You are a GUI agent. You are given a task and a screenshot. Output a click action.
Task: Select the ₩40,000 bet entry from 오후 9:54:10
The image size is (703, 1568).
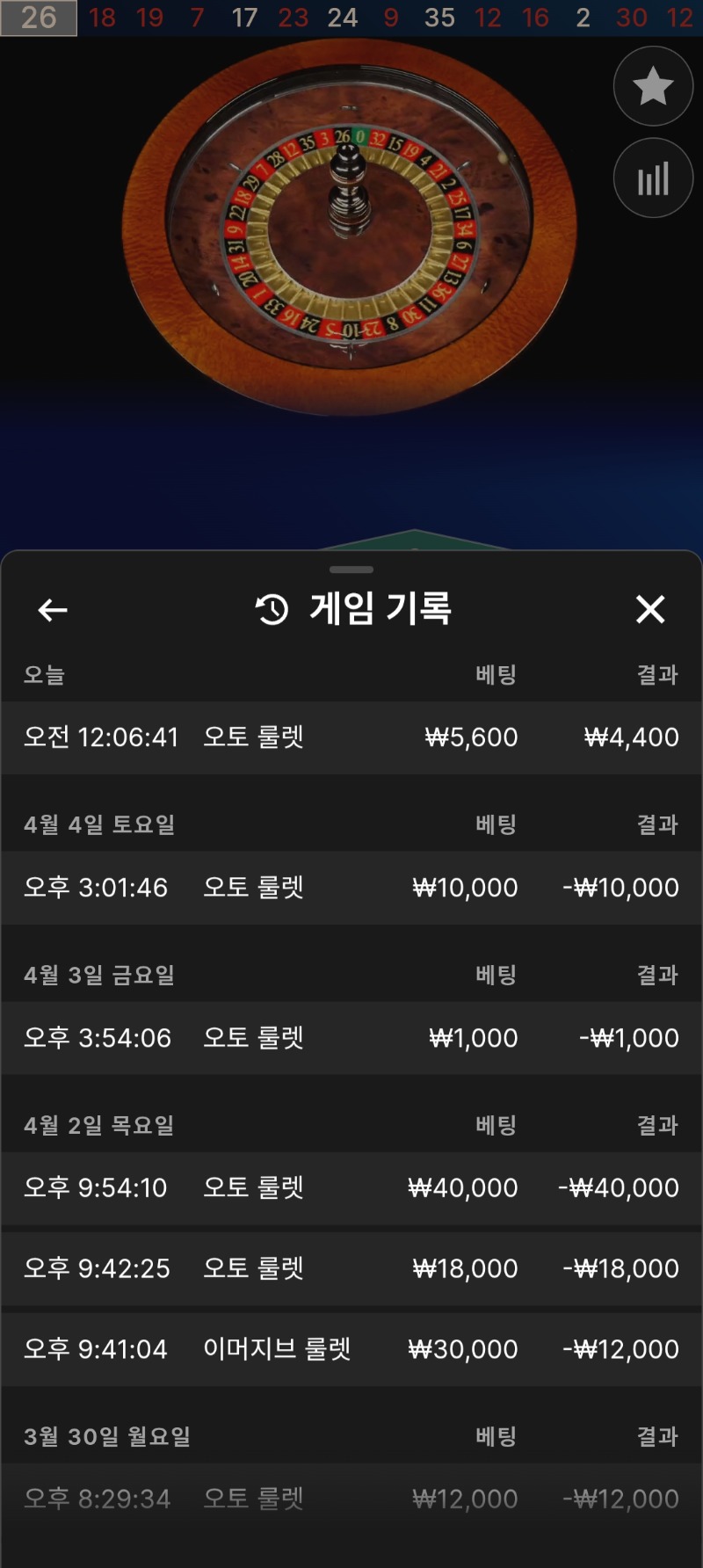351,1187
